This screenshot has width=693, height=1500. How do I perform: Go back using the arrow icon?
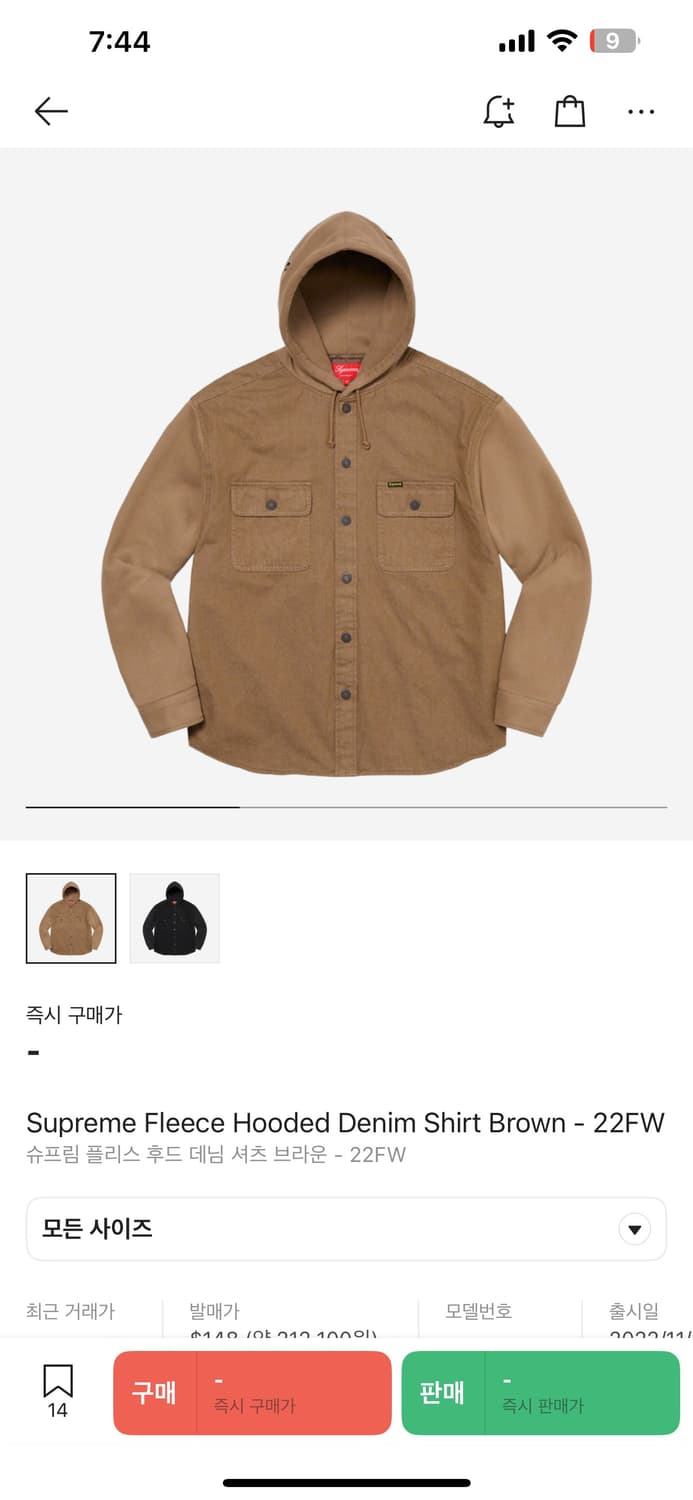[51, 111]
